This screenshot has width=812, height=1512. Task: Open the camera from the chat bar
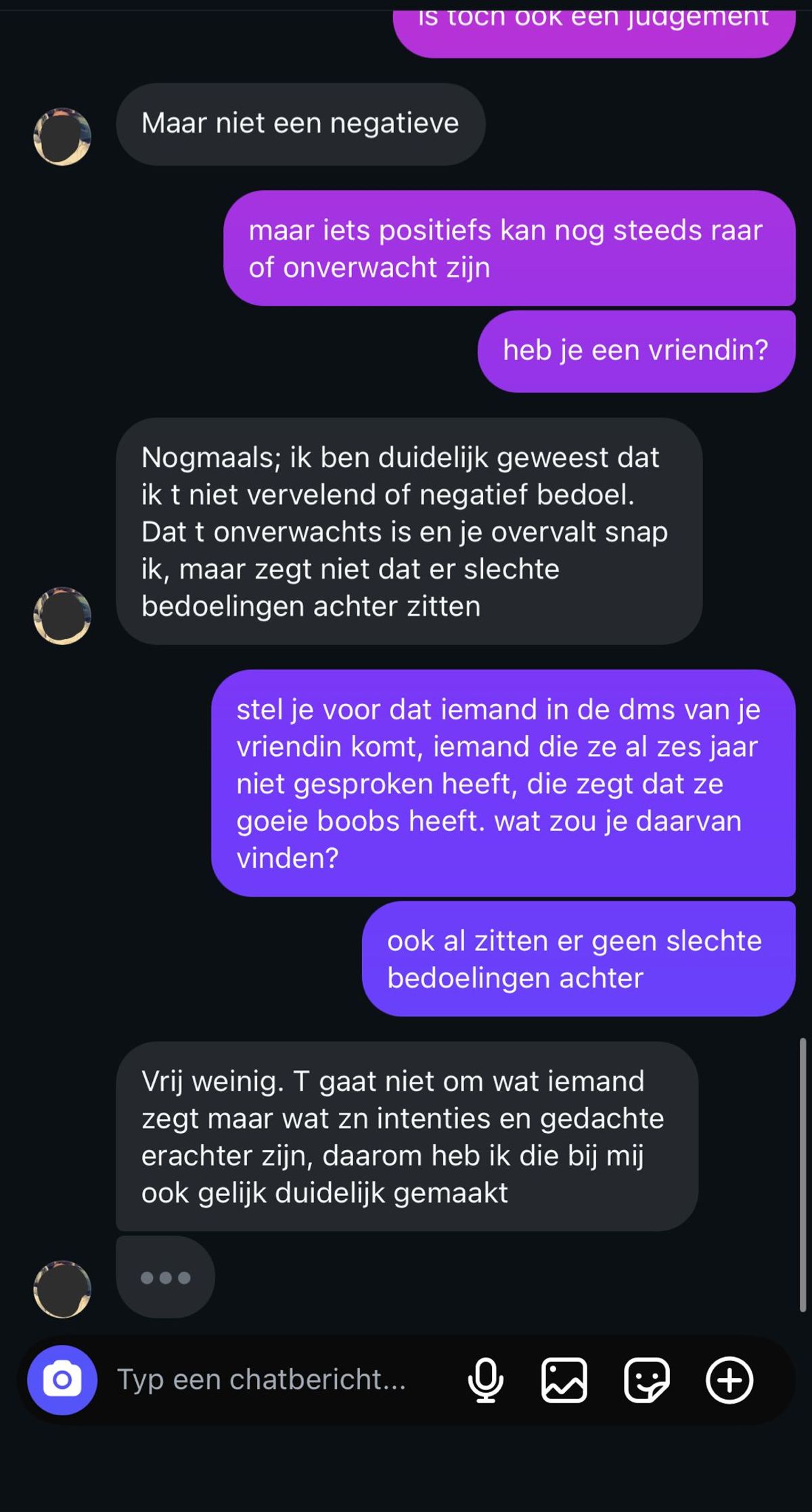62,1379
